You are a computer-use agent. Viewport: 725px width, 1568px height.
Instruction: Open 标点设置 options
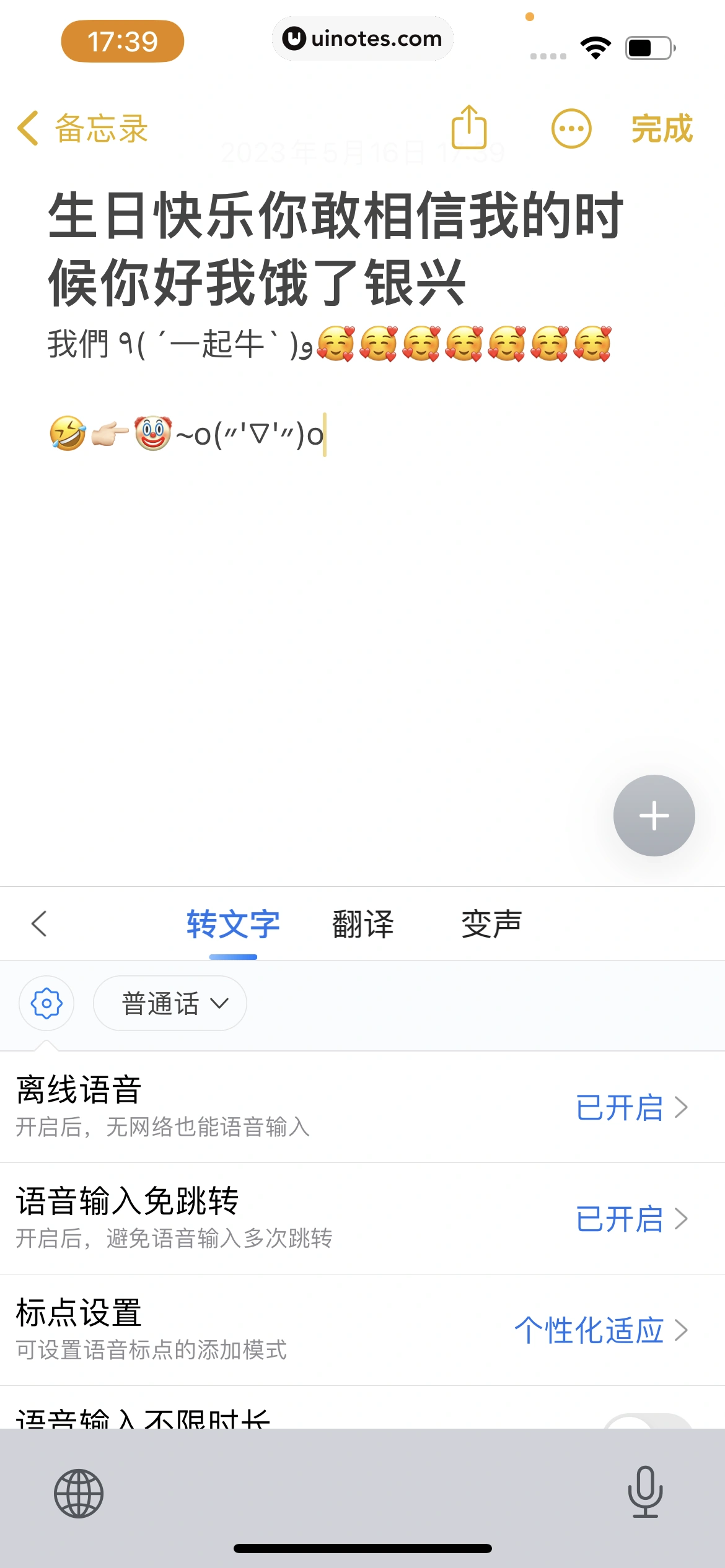point(601,1330)
